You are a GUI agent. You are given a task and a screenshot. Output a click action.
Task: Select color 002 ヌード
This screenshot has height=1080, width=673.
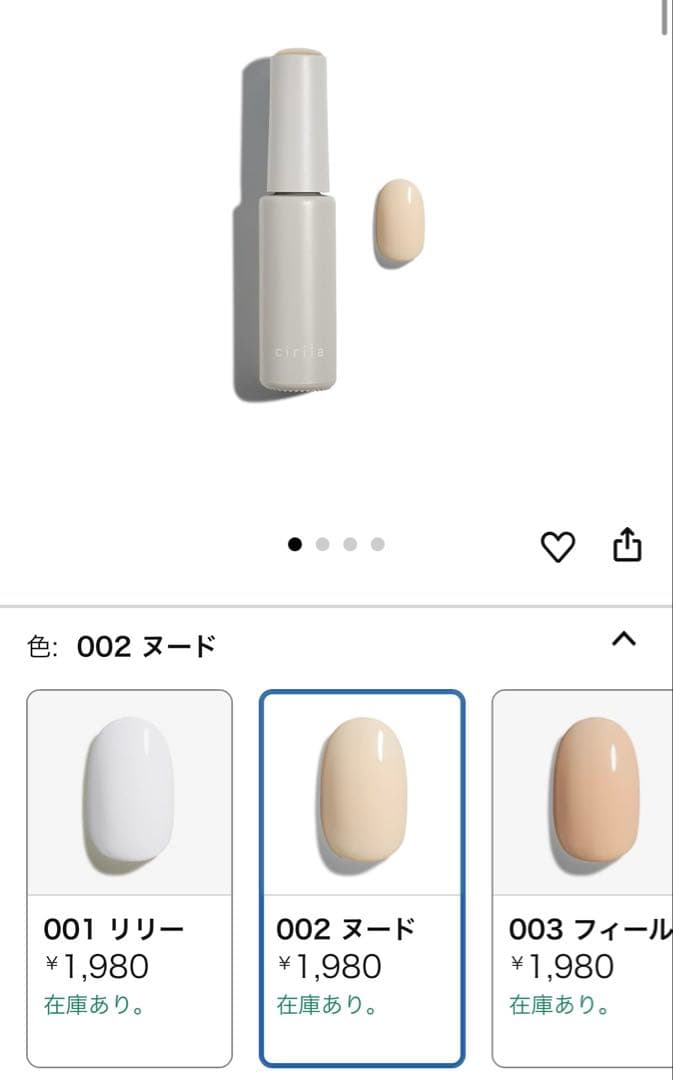362,877
